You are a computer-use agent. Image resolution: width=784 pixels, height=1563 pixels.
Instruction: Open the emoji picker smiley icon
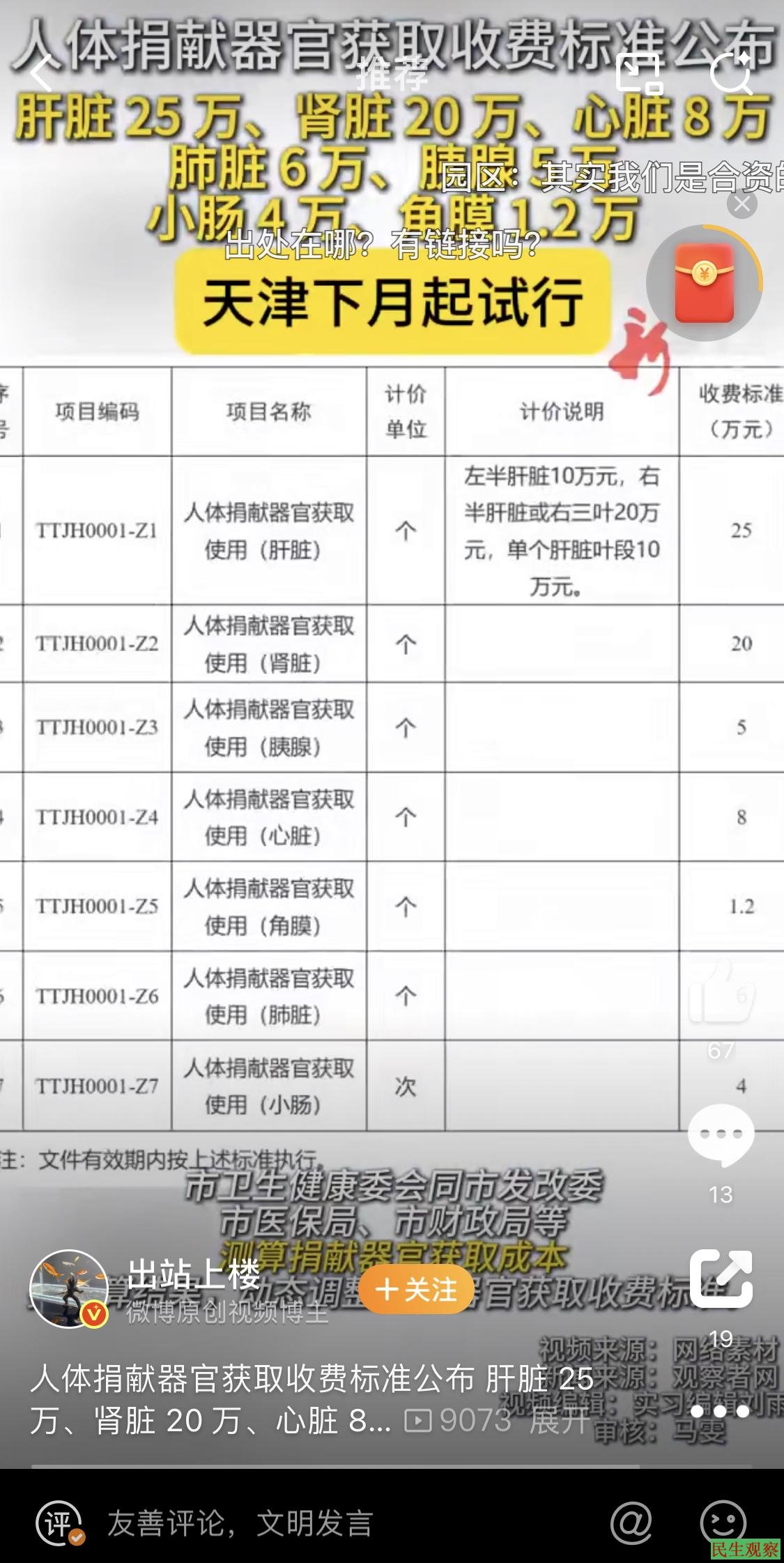723,1523
